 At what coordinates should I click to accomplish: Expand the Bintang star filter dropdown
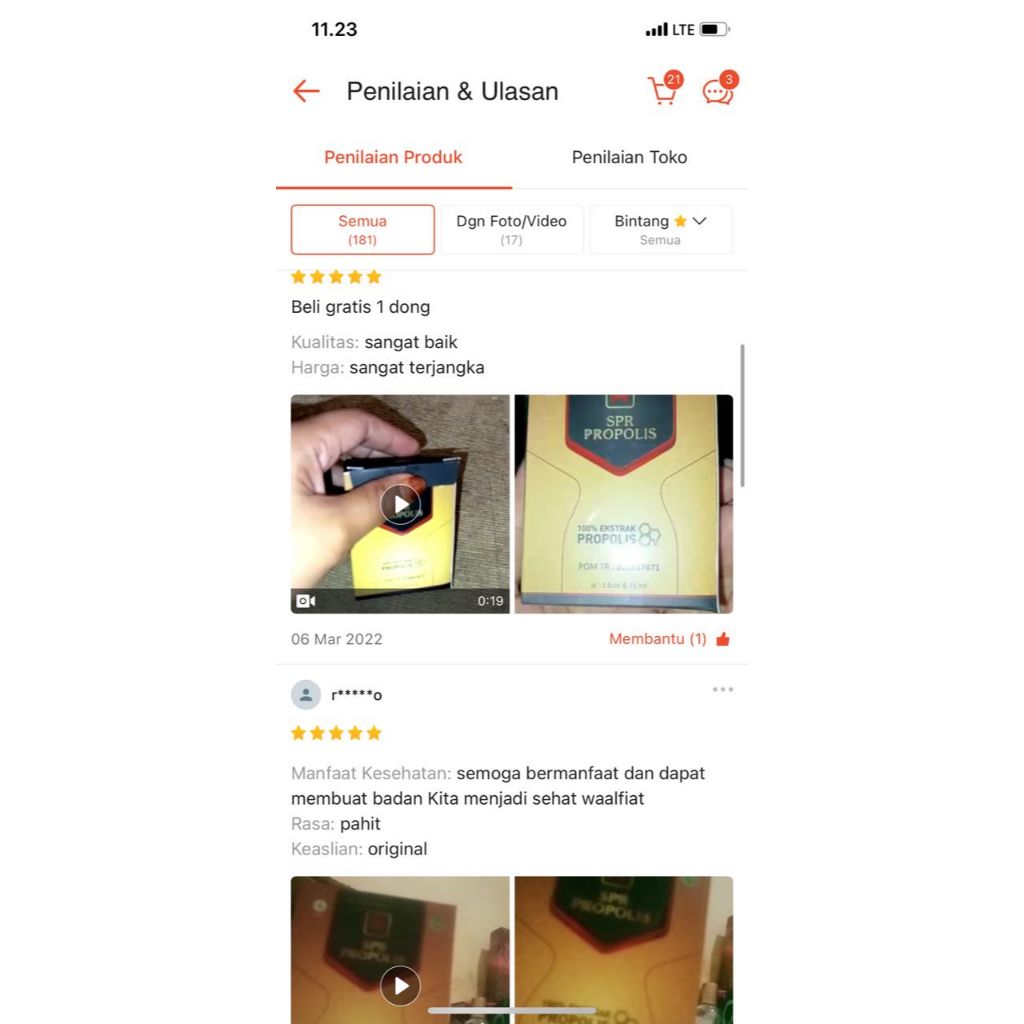(x=660, y=230)
